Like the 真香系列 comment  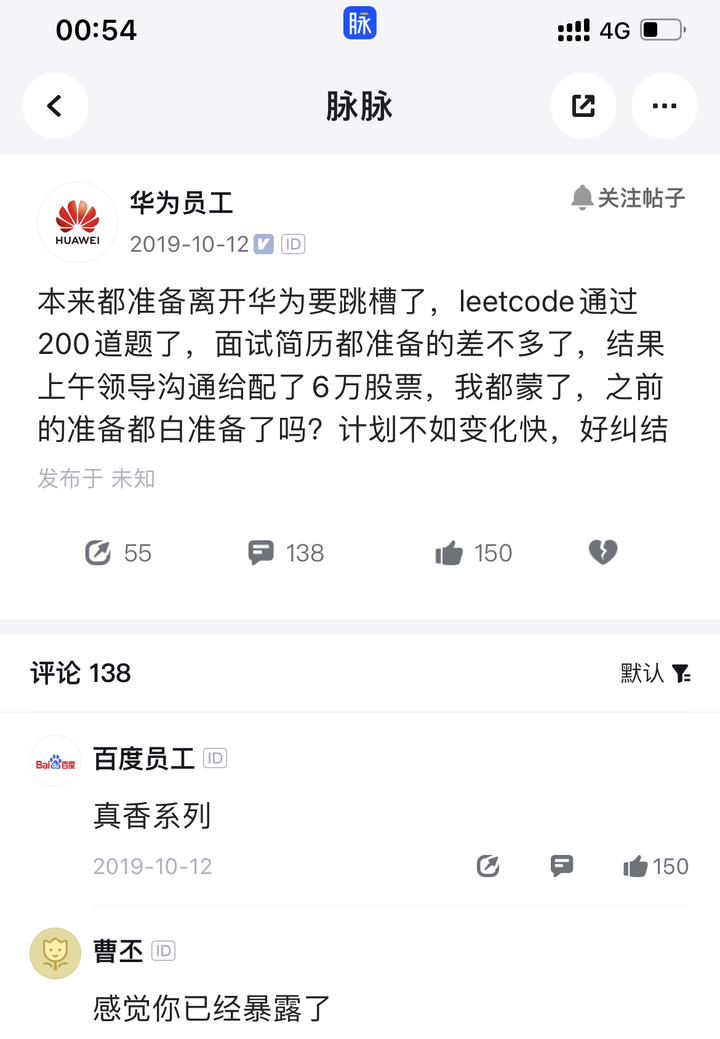(636, 866)
